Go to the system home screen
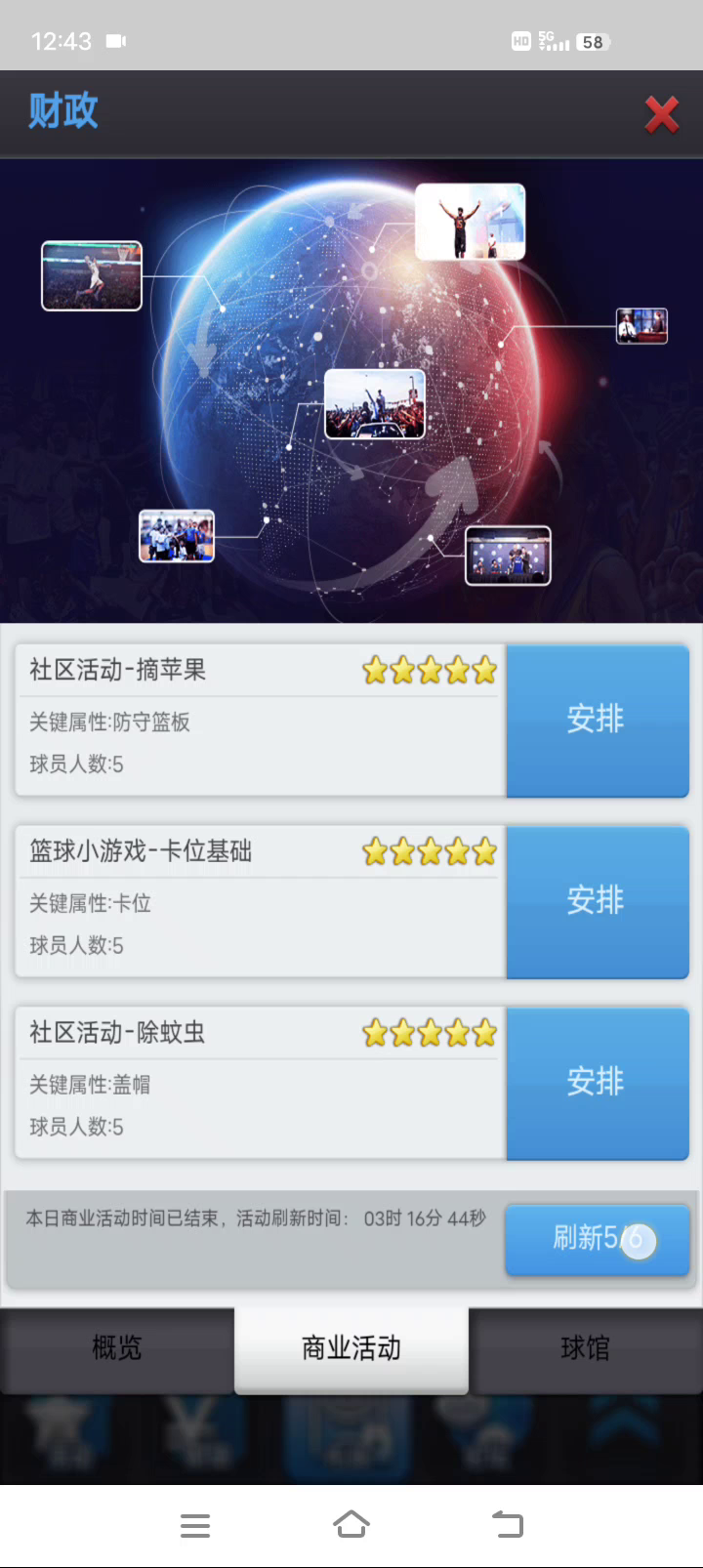 point(351,1524)
